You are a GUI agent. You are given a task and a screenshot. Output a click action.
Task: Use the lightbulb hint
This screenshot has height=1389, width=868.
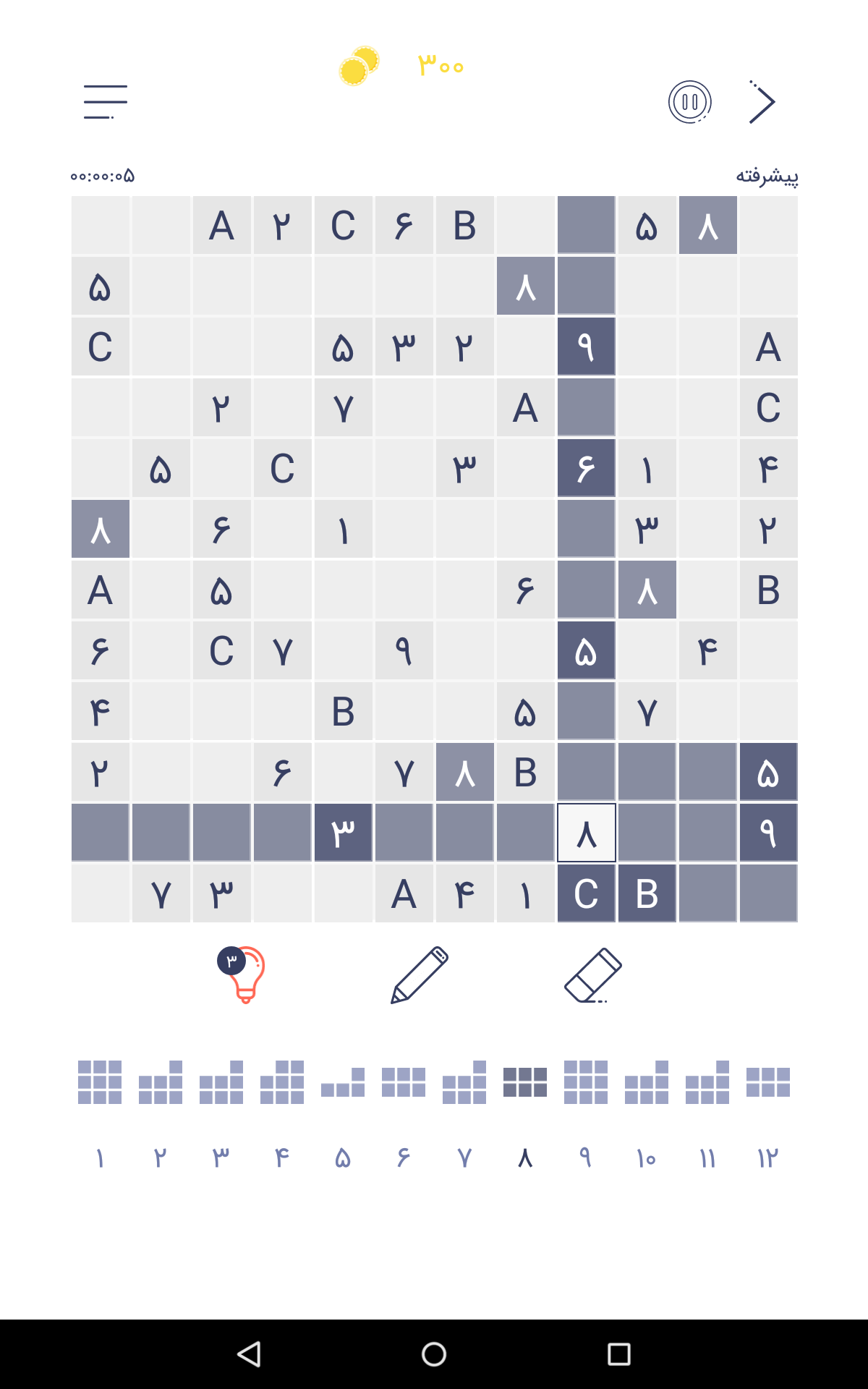pos(244,974)
